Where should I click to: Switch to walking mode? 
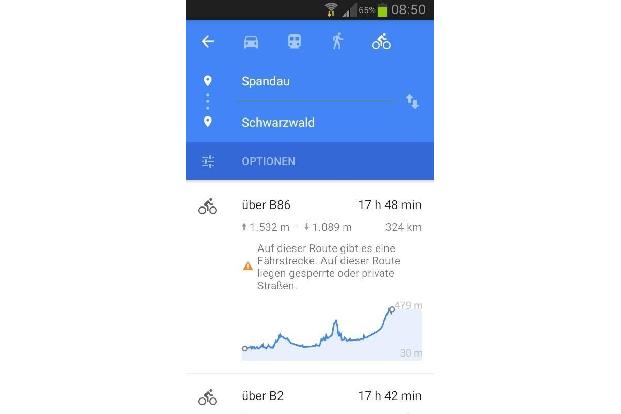tap(338, 42)
